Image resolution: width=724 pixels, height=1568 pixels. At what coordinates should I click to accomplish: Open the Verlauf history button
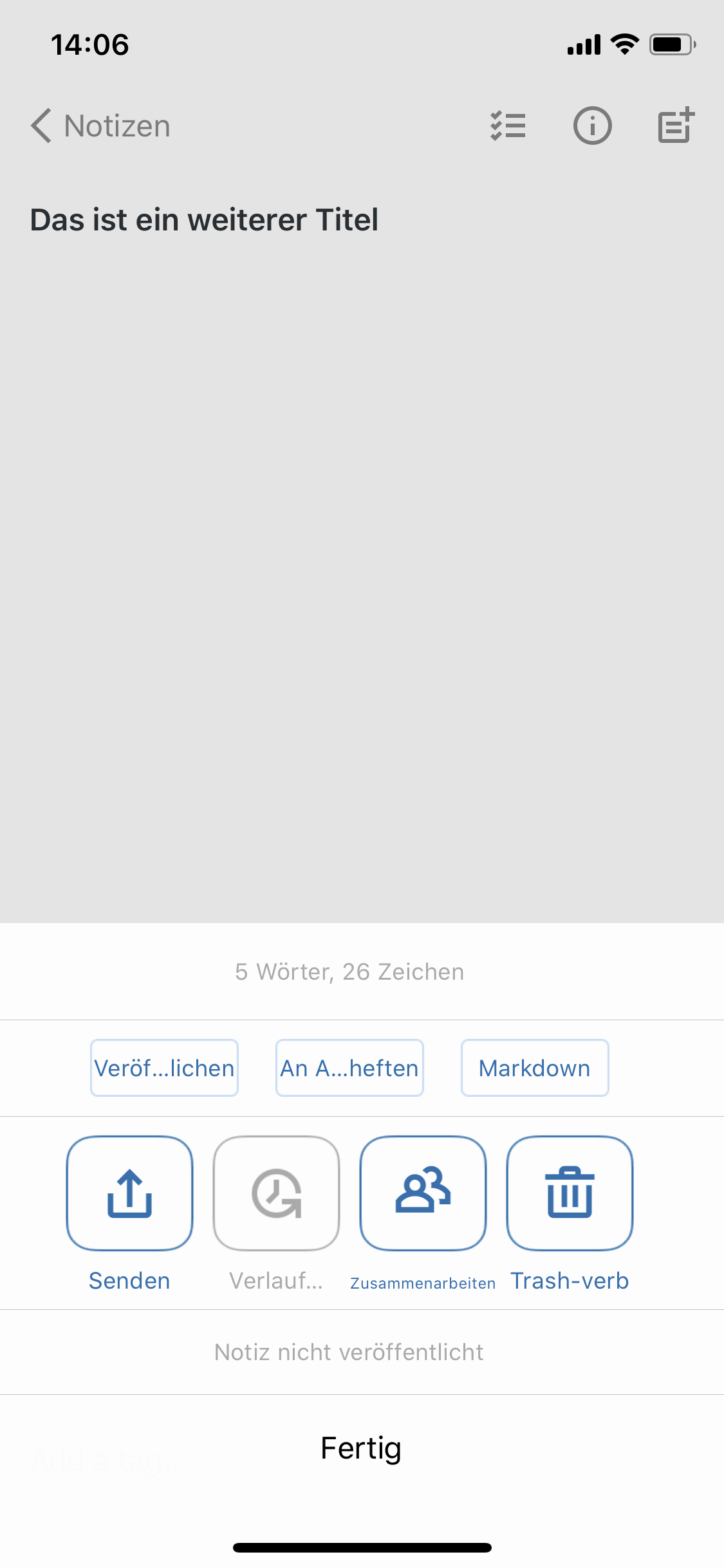(x=276, y=1193)
